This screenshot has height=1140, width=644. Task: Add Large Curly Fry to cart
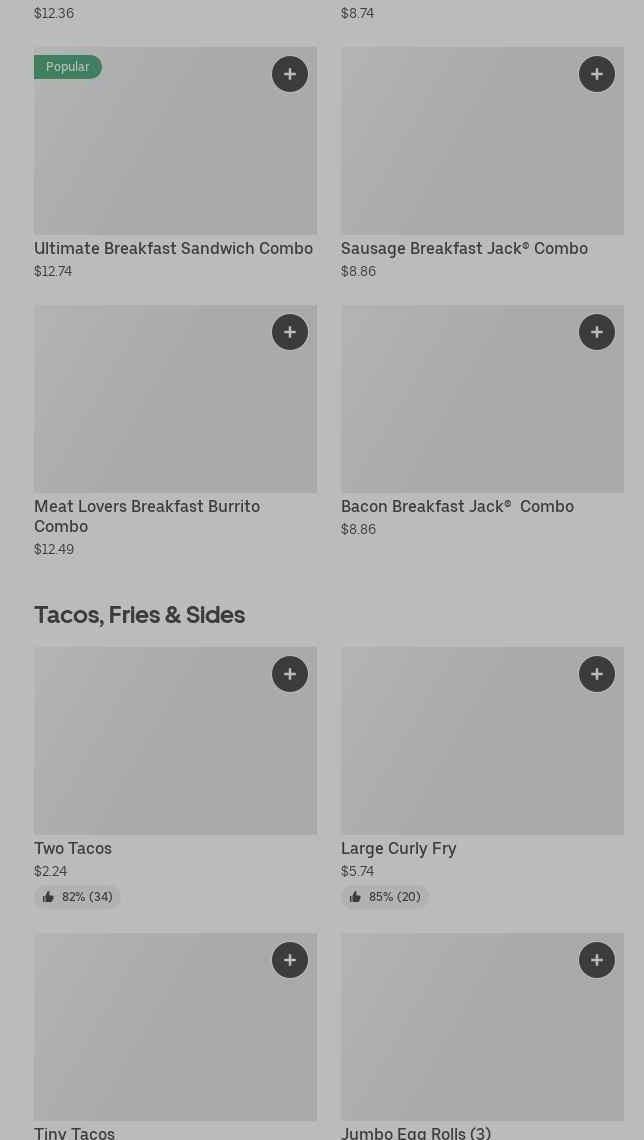click(x=597, y=674)
